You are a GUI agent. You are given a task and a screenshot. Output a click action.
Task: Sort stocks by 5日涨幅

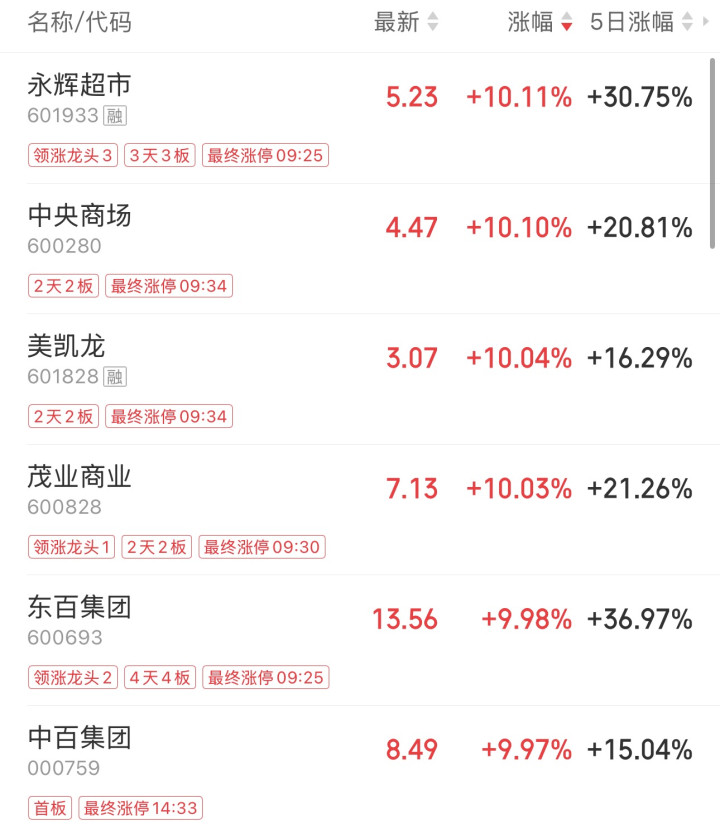[x=641, y=22]
